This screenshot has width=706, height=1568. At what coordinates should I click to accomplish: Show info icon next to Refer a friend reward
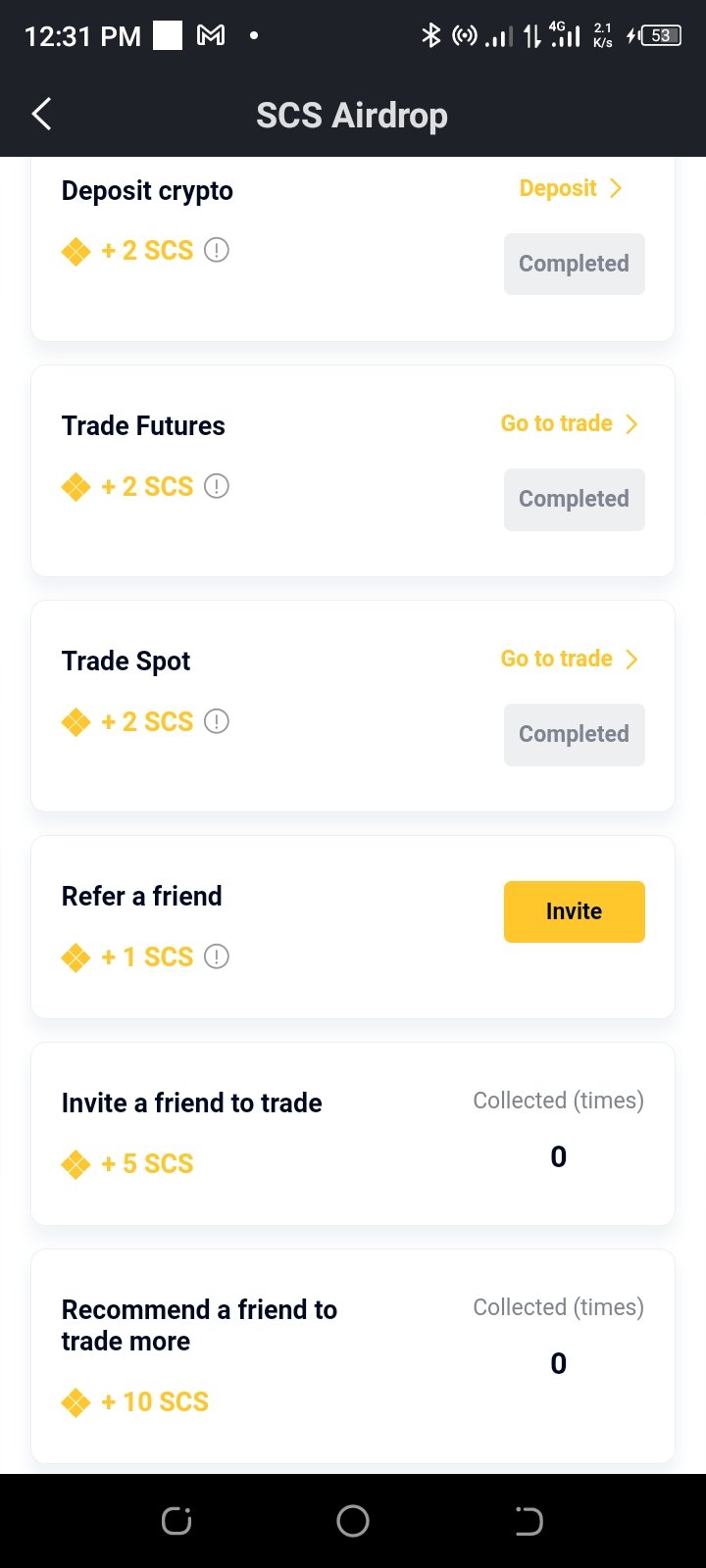[217, 956]
